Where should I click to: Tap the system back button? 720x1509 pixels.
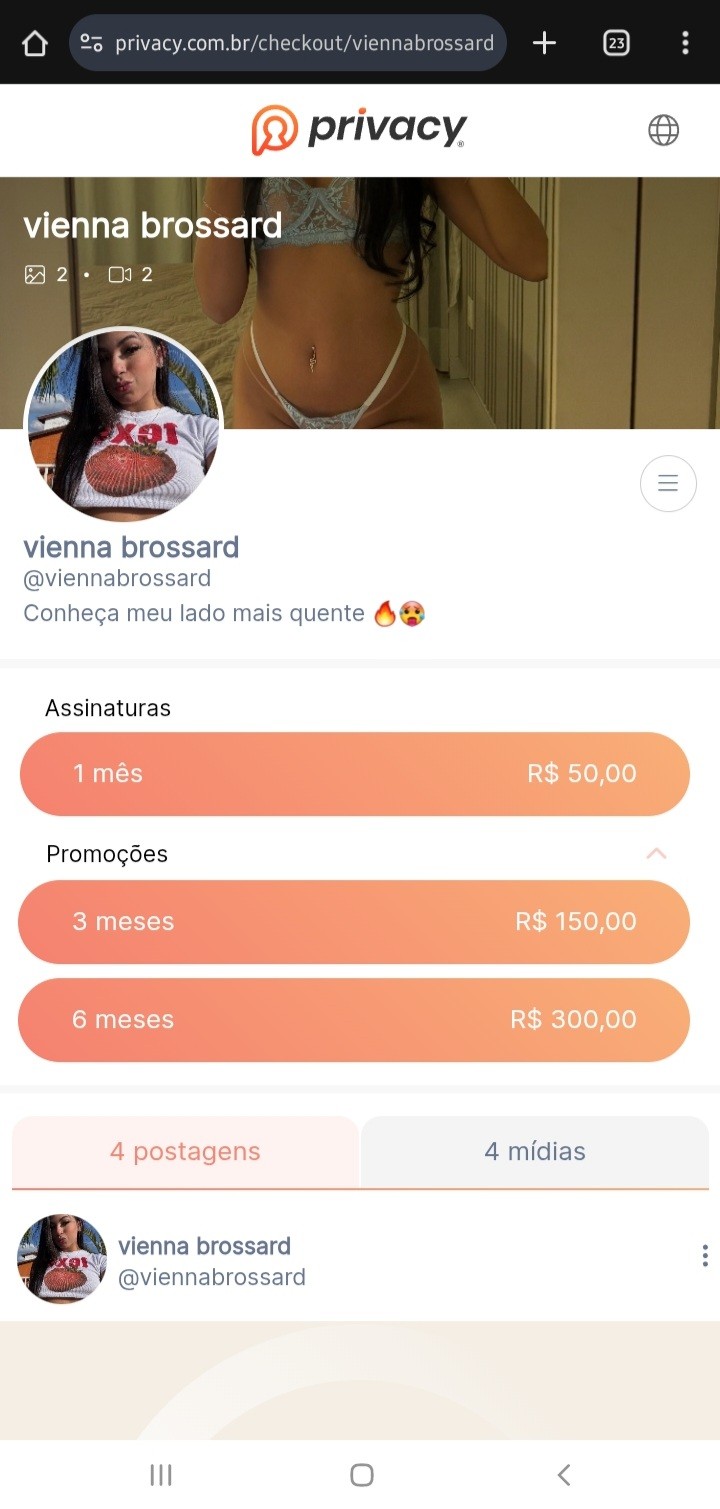(x=563, y=1475)
